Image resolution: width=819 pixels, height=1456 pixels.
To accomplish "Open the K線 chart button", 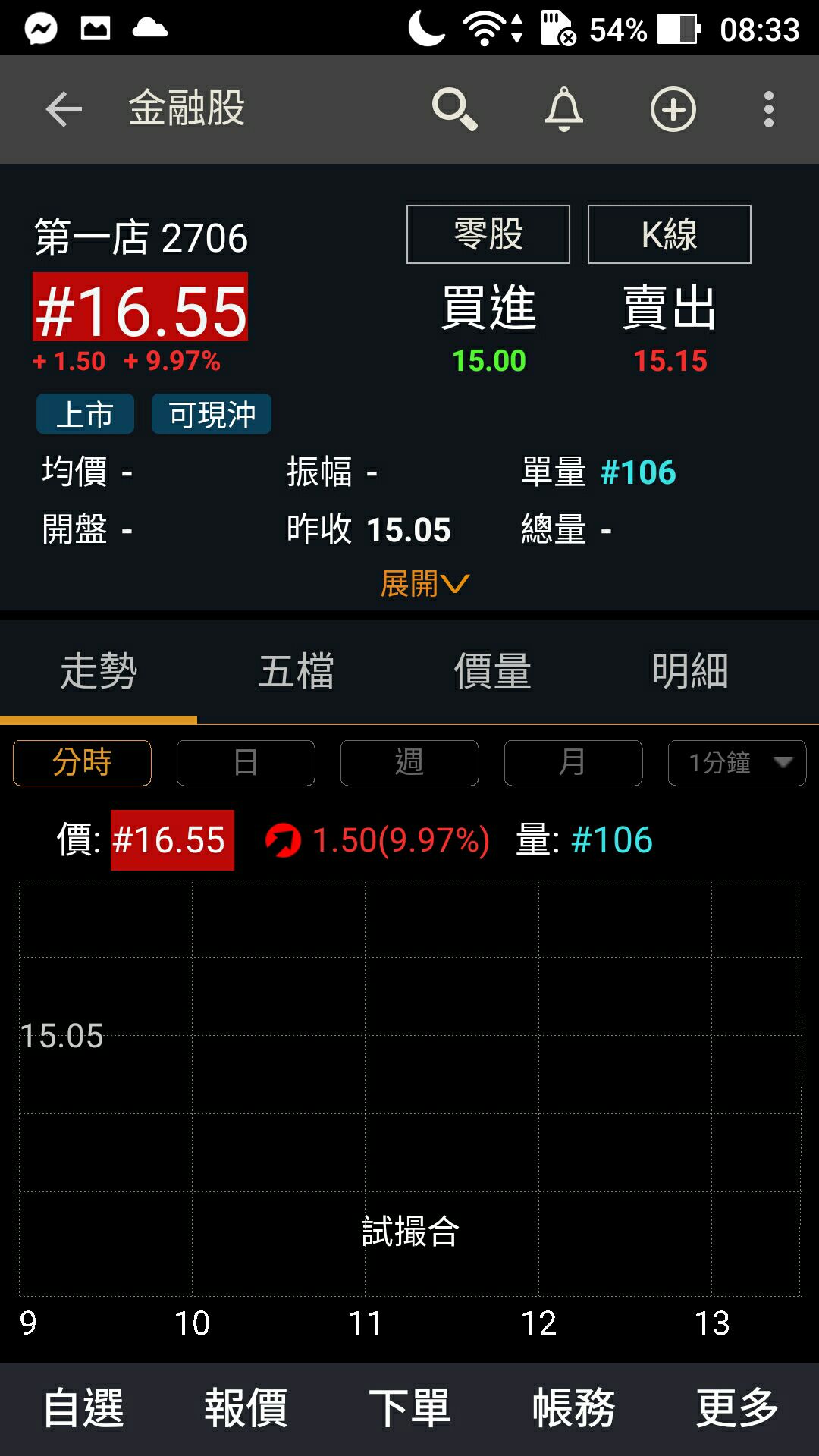I will coord(669,234).
